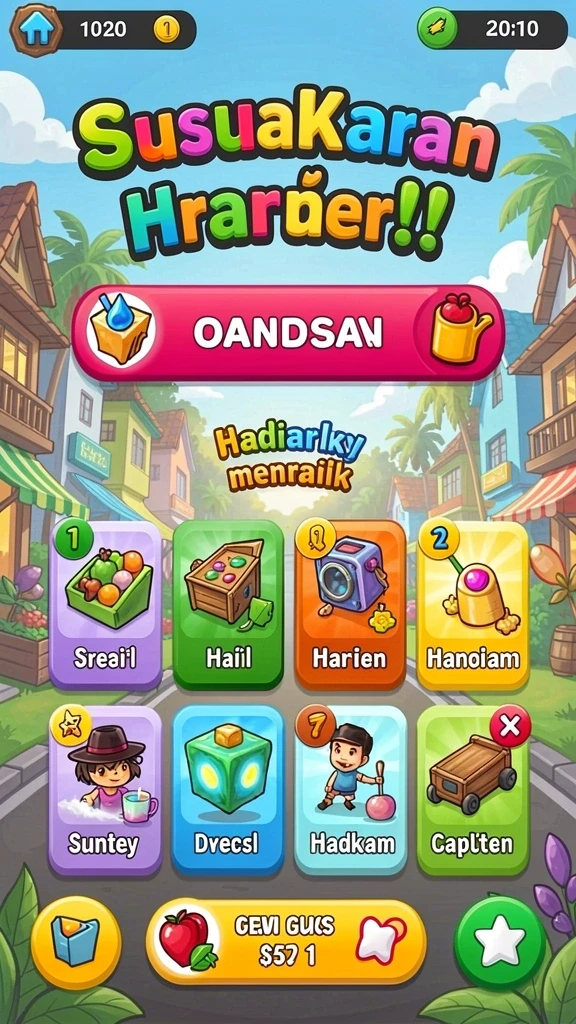
Task: Open the Caplten cart card
Action: coord(473,790)
